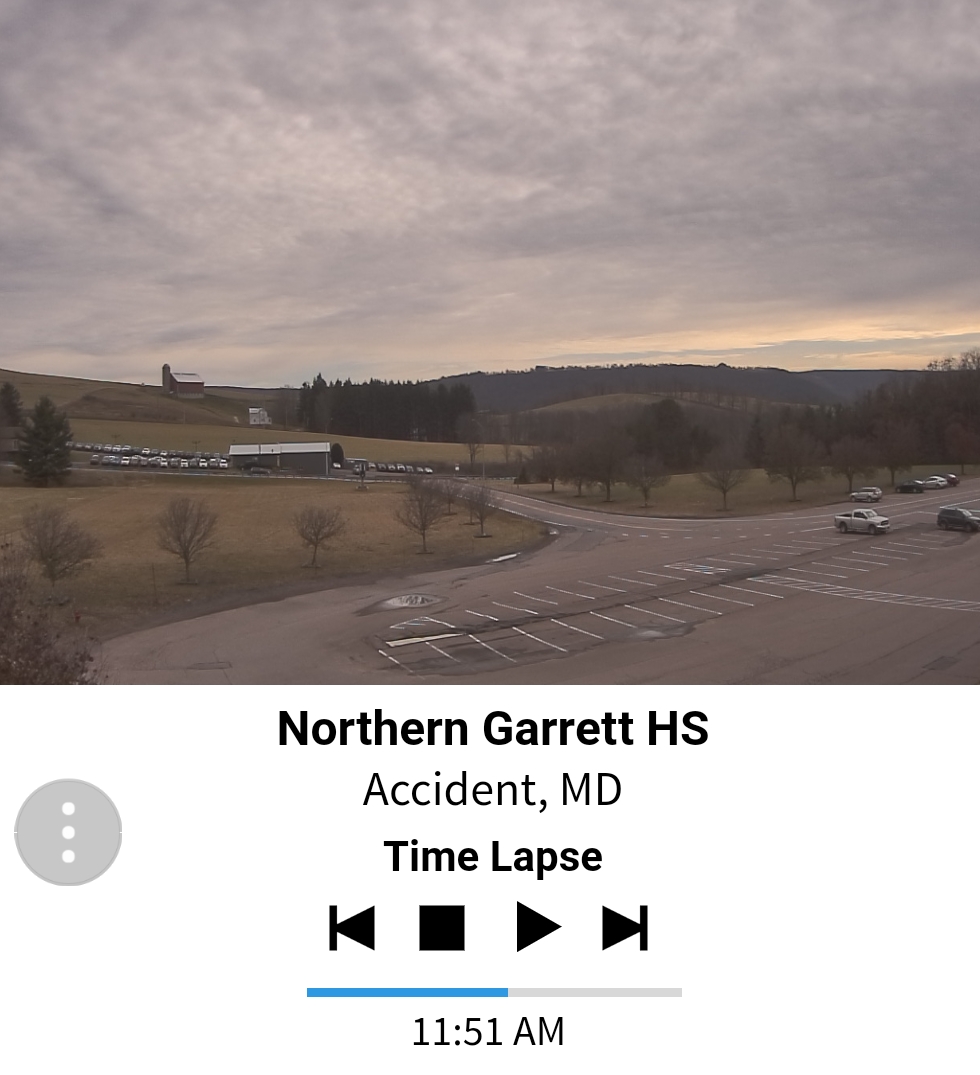980x1075 pixels.
Task: Stop the time lapse playback
Action: point(442,928)
